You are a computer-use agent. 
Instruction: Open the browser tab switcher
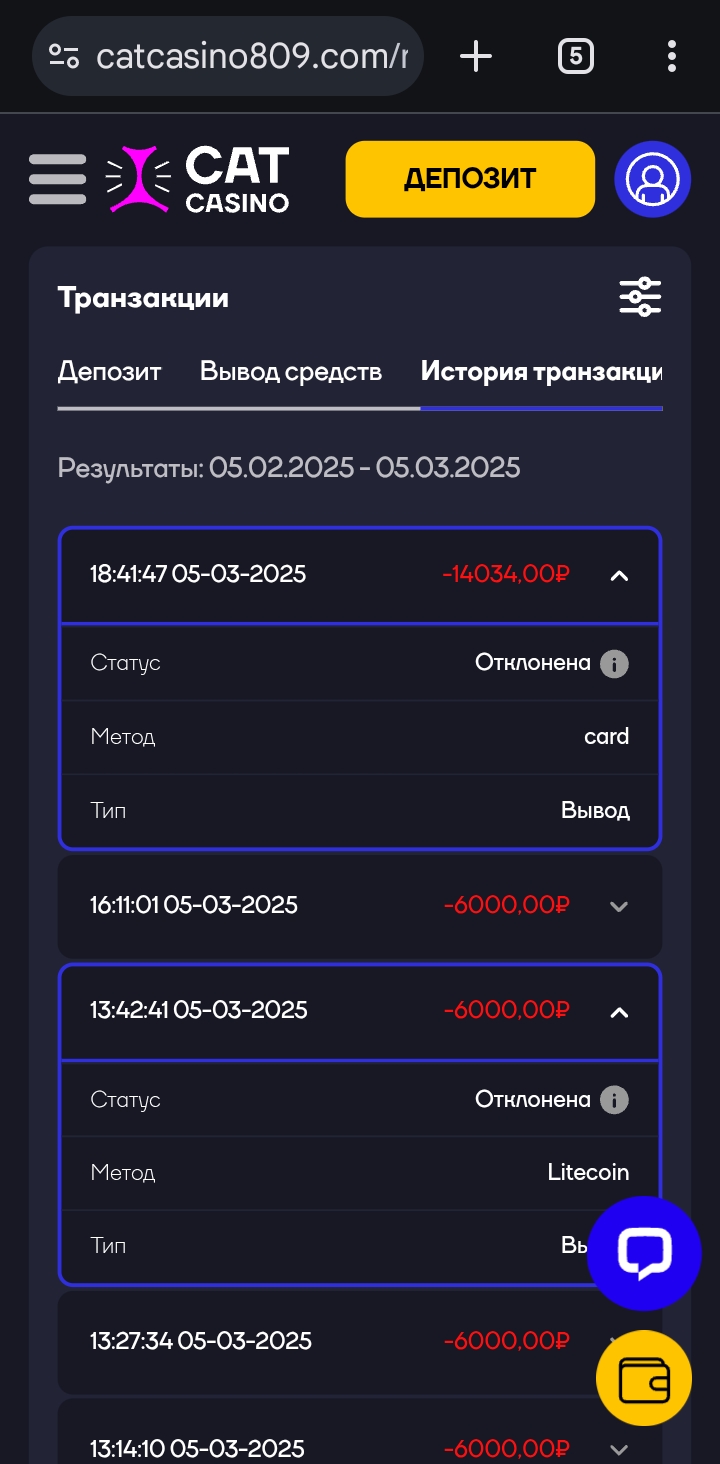tap(575, 56)
